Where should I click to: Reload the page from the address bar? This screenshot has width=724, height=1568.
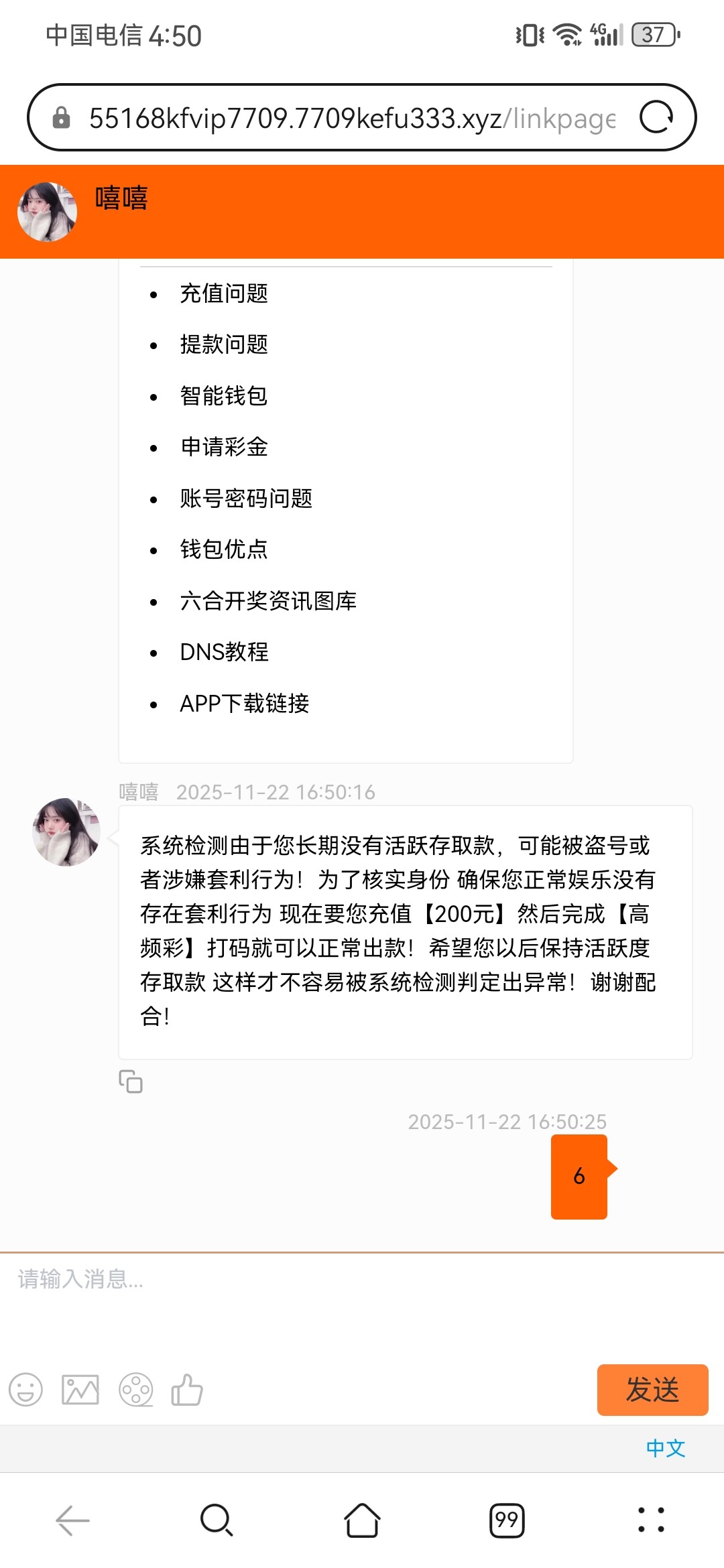click(x=656, y=118)
